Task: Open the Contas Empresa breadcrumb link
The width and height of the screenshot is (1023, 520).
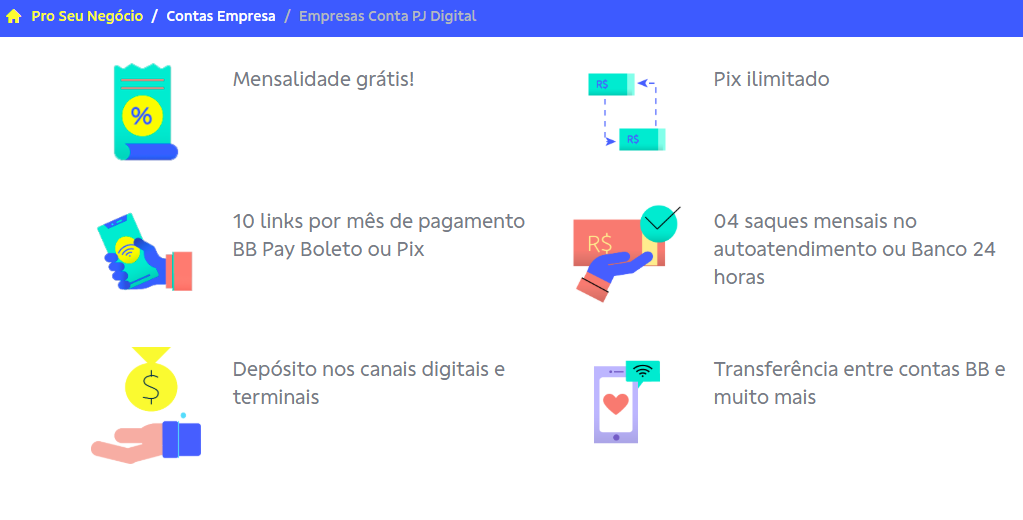Action: pos(221,17)
